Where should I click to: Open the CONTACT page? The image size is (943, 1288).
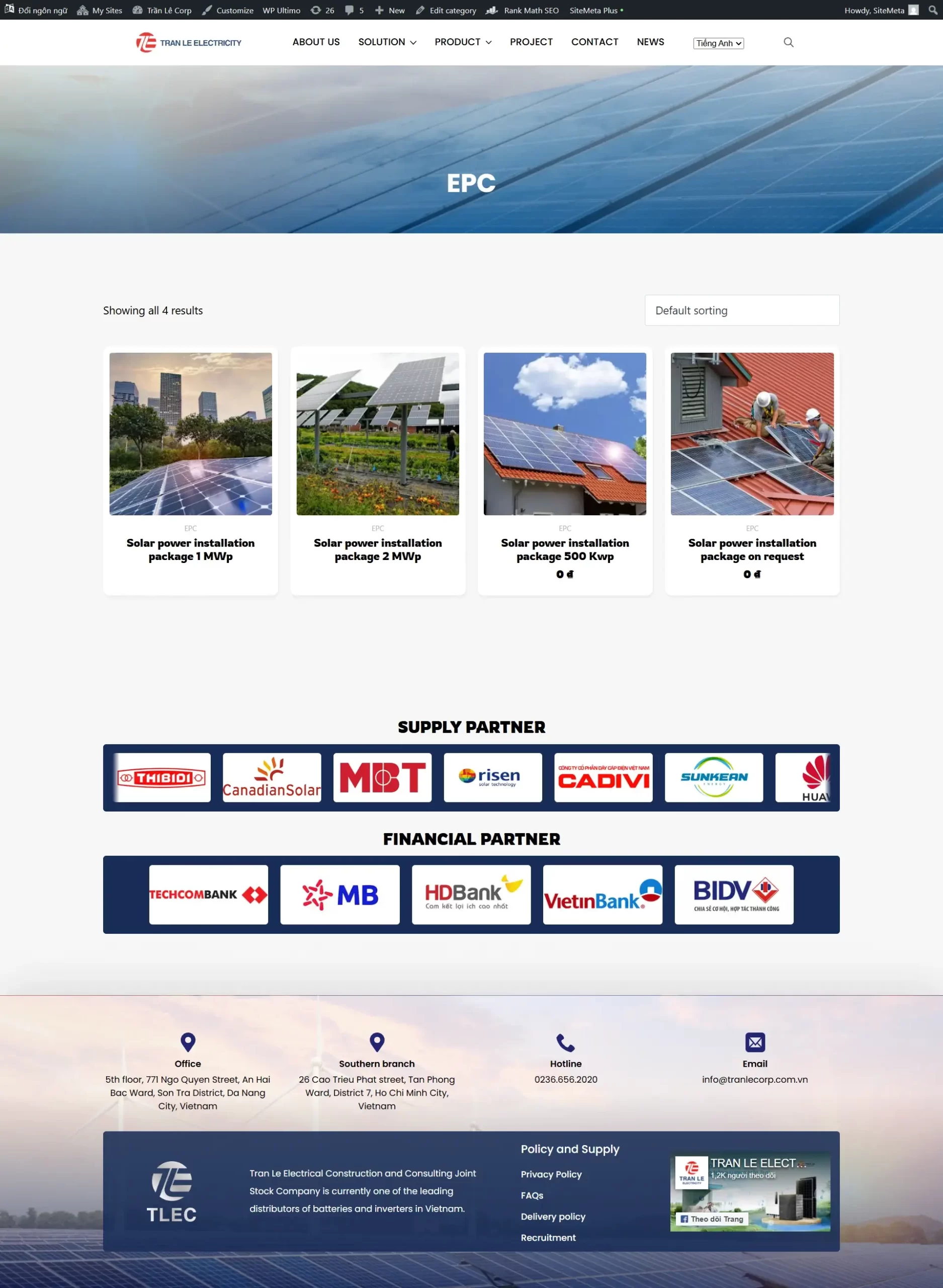point(594,42)
